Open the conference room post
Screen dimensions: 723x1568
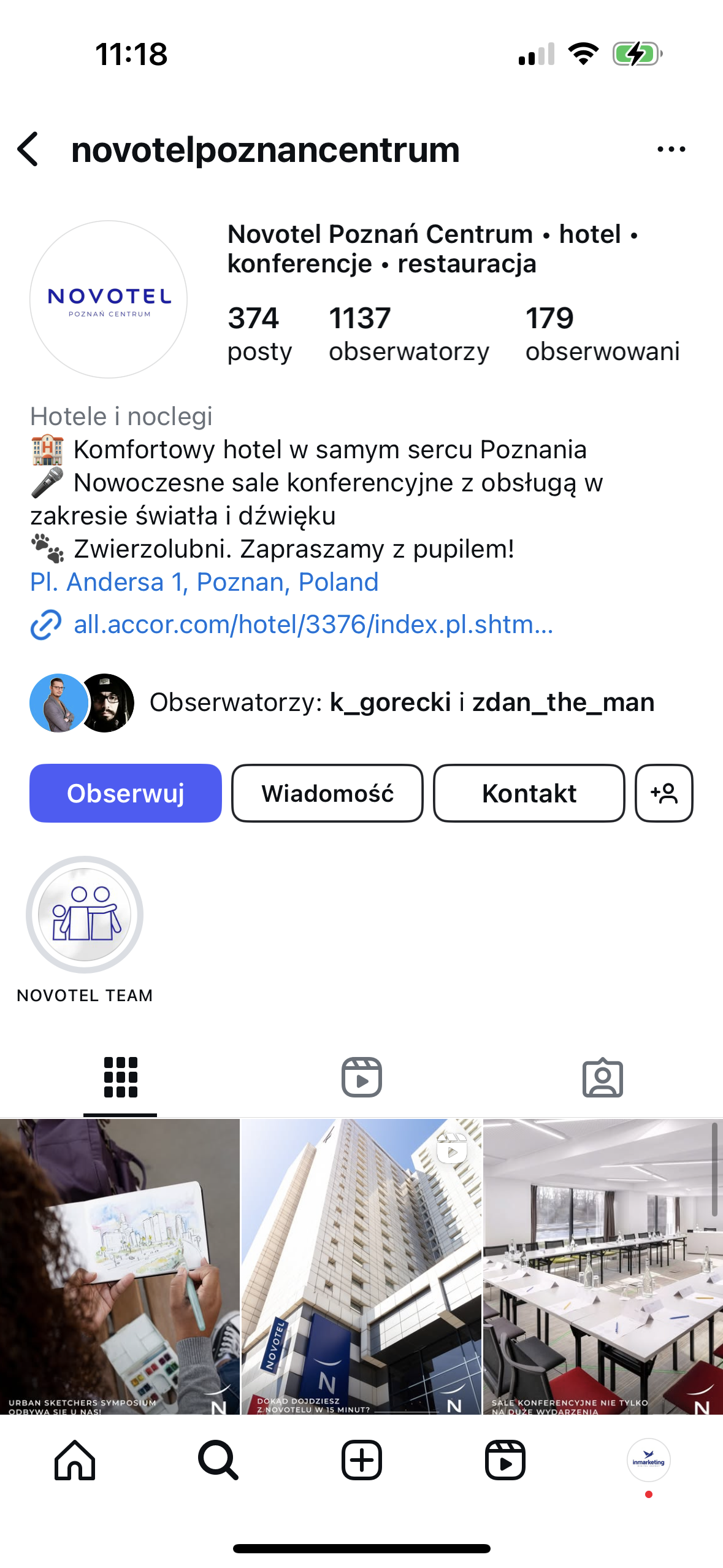603,1267
